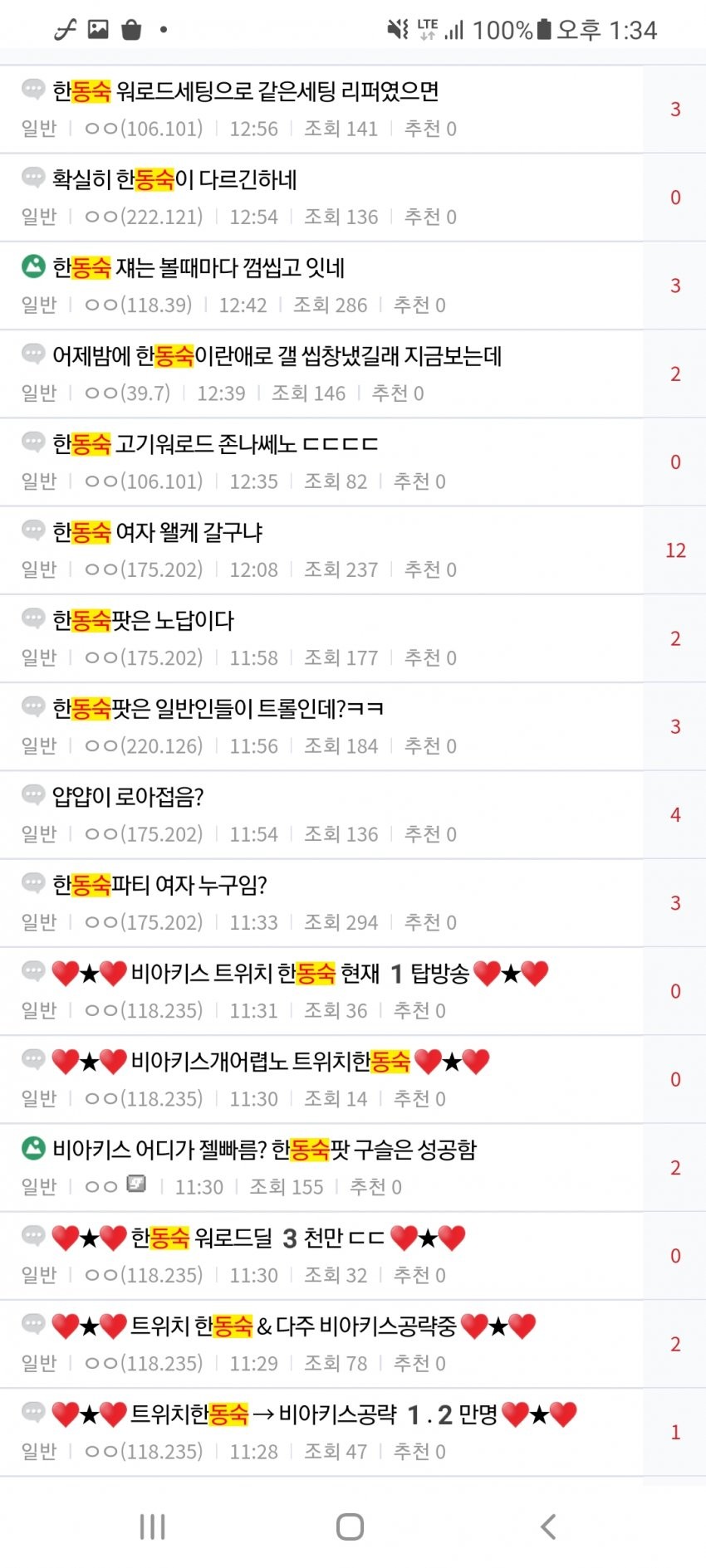This screenshot has height=1568, width=706.
Task: Open post '한동숙팟은 일반인들이 트롤인데?ㅋㅋ'
Action: pos(218,708)
